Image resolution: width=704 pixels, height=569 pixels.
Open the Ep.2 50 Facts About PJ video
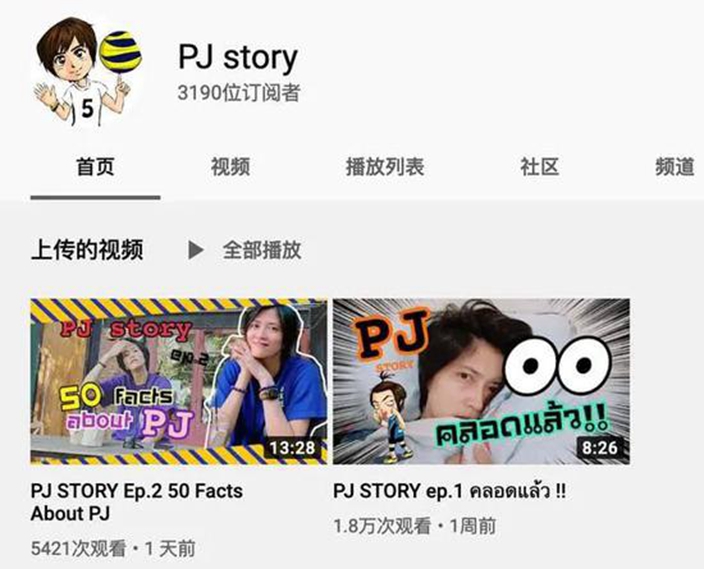pos(178,381)
